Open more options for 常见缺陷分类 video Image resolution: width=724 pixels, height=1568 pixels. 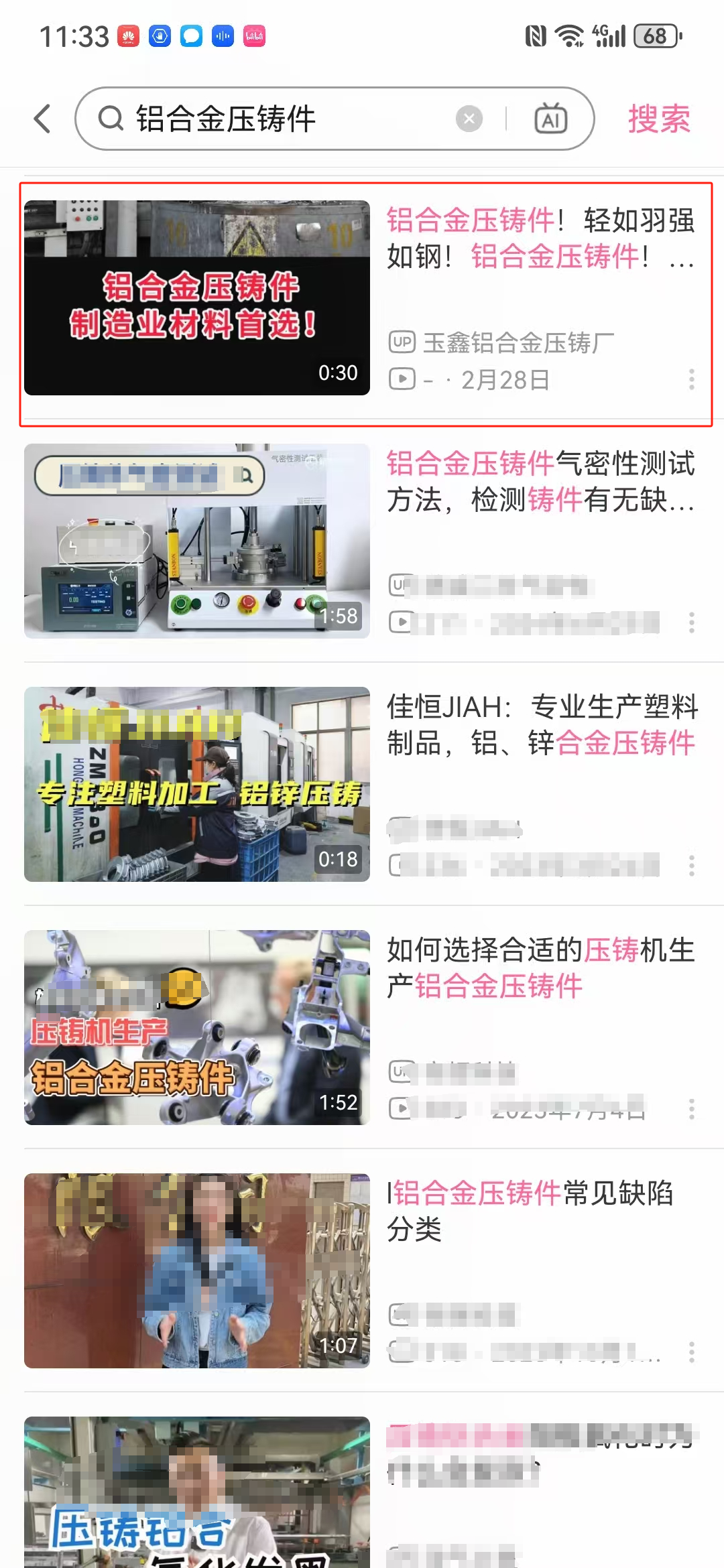[691, 1352]
